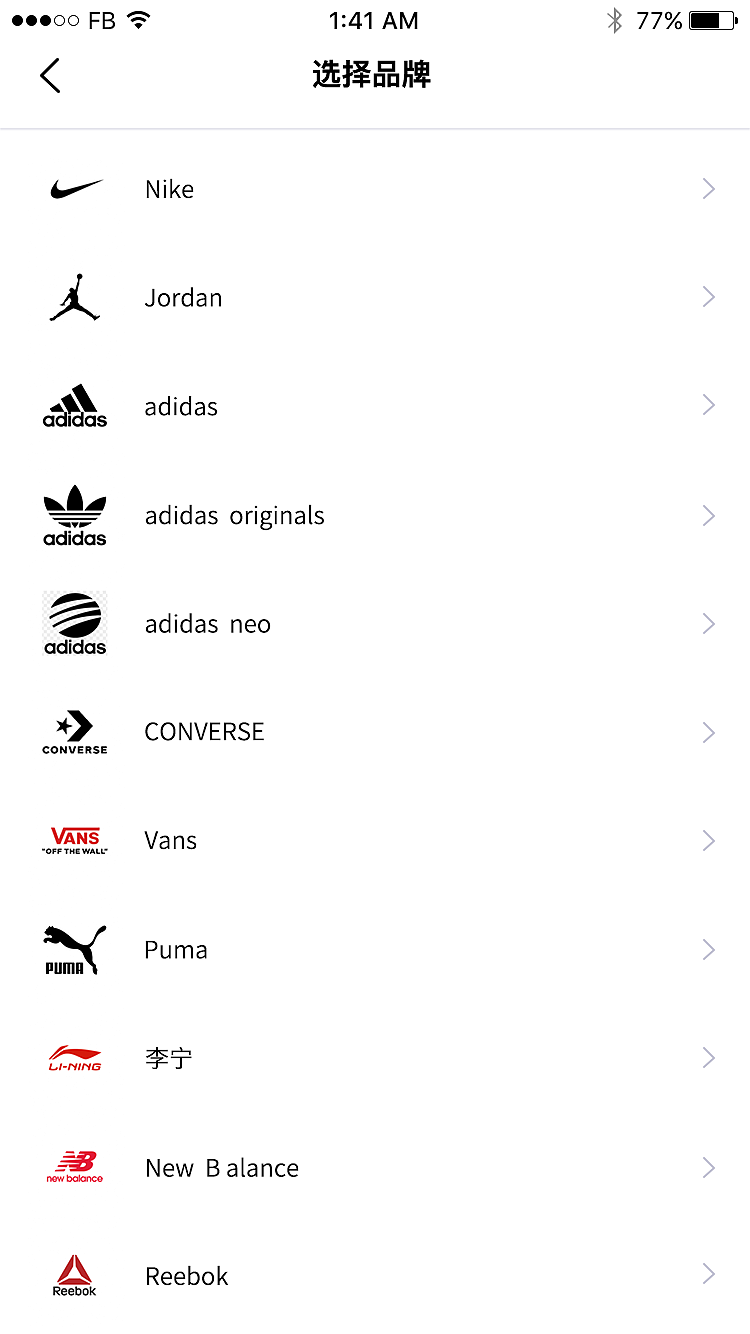The image size is (750, 1334).
Task: Tap the adidas originals trefoil logo
Action: [x=75, y=515]
